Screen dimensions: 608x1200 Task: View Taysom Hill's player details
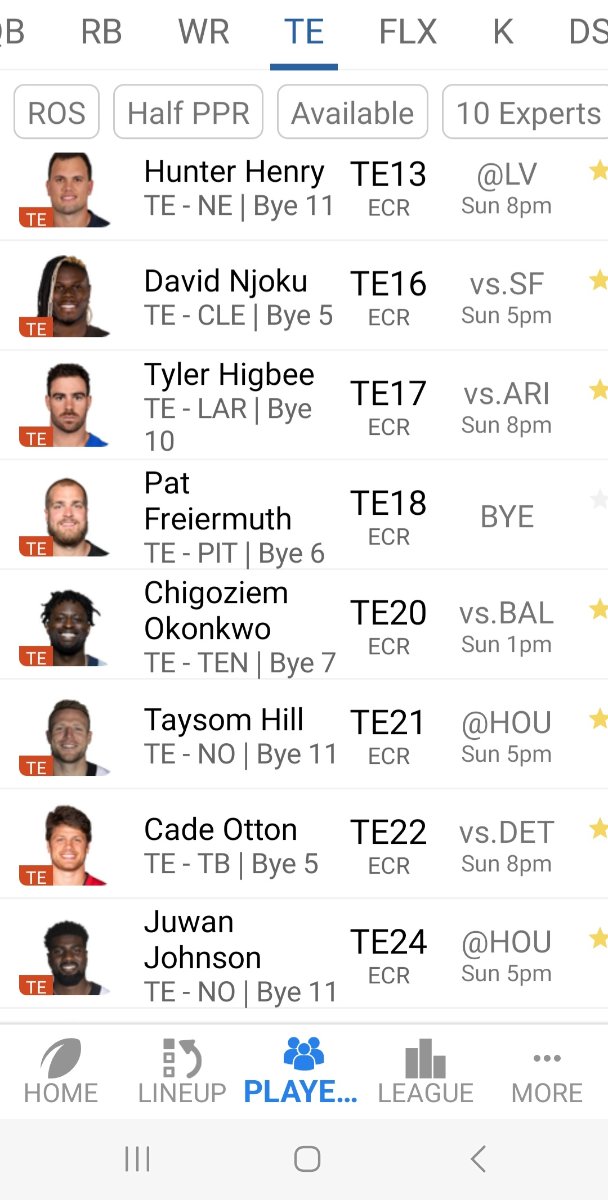click(x=224, y=735)
